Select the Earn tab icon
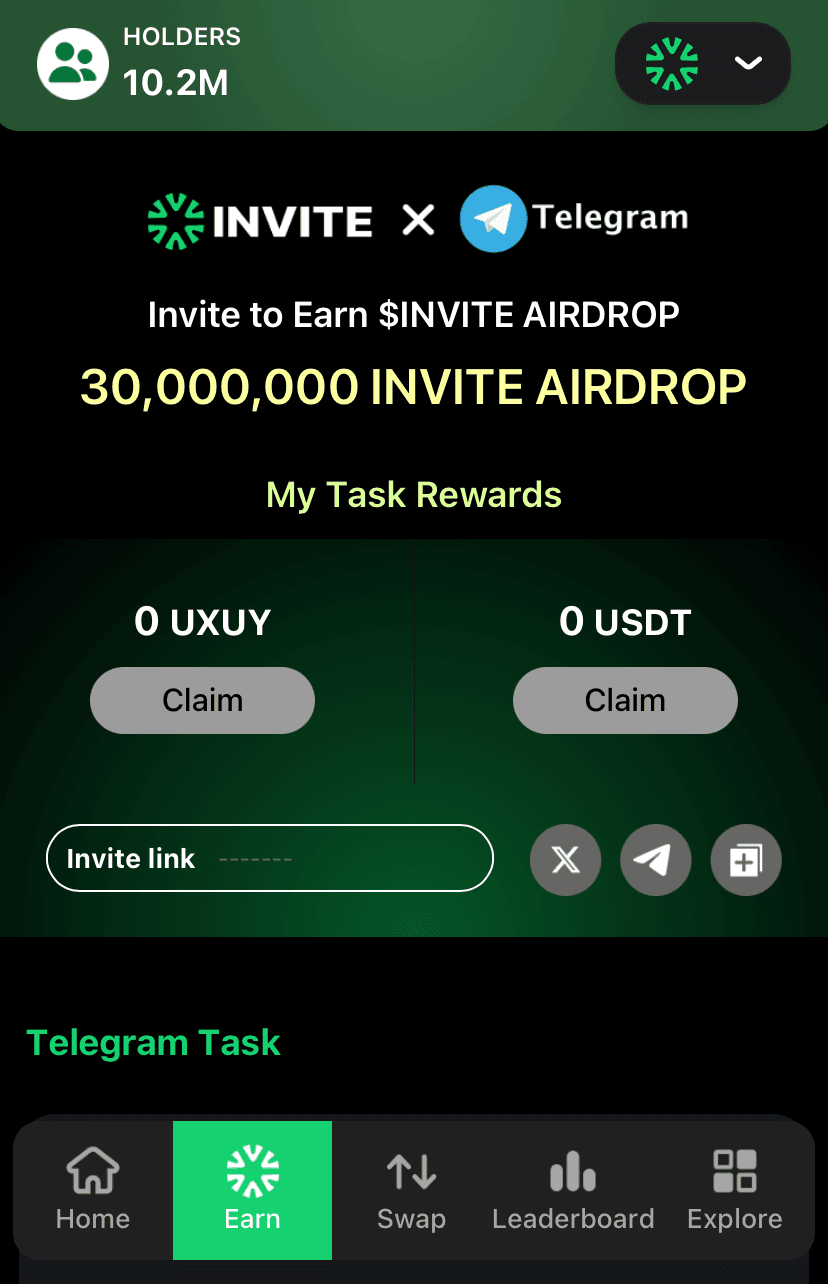 tap(252, 1166)
